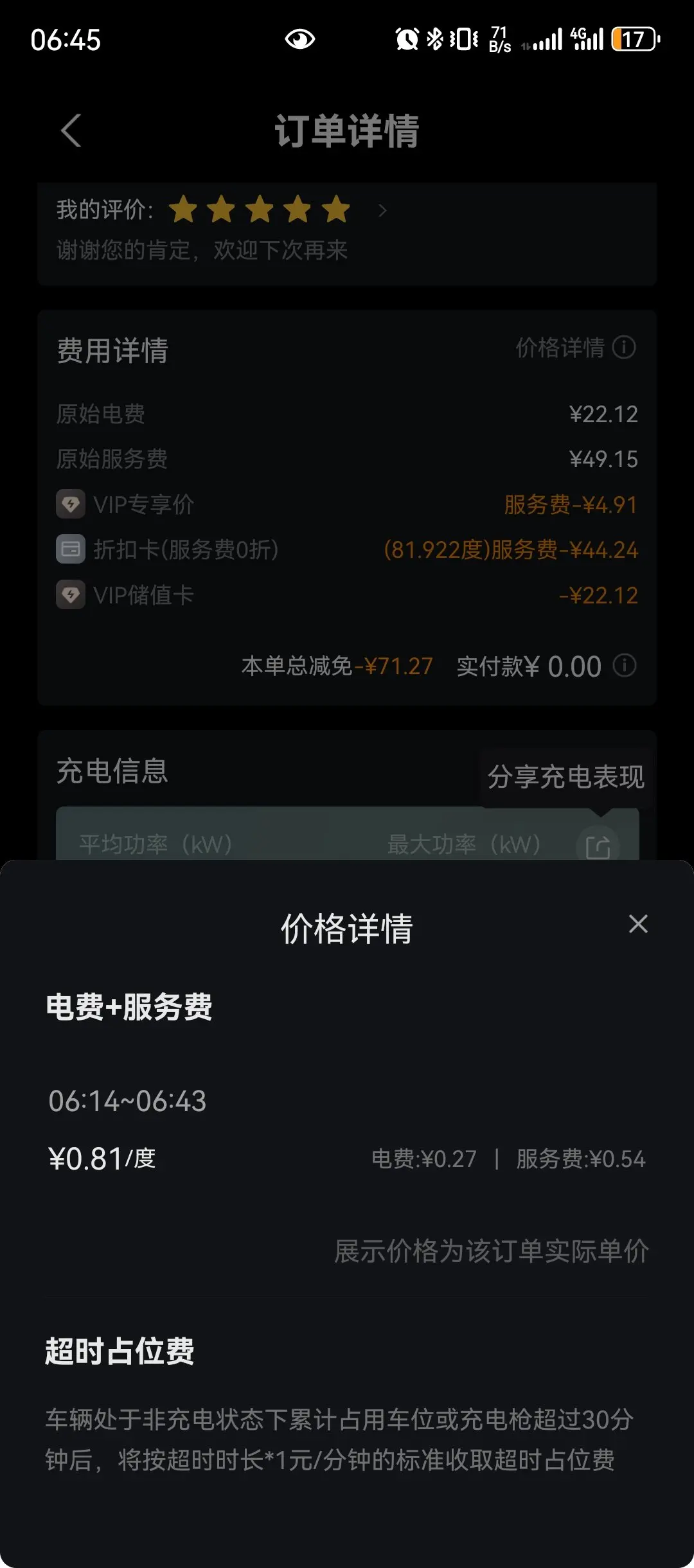
Task: Close the 价格详情 bottom sheet
Action: point(638,924)
